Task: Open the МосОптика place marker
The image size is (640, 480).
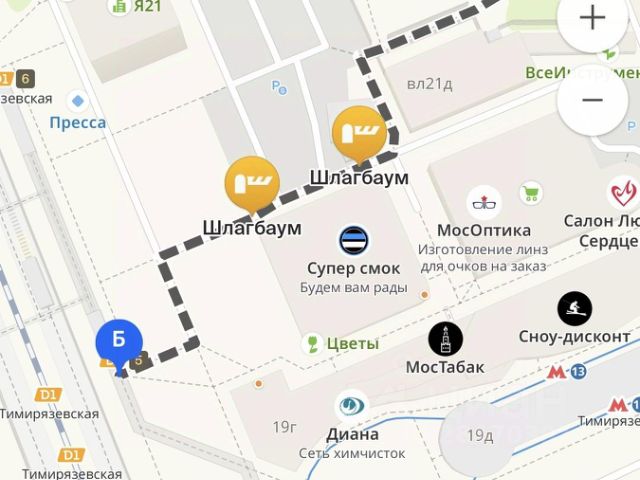Action: (484, 200)
